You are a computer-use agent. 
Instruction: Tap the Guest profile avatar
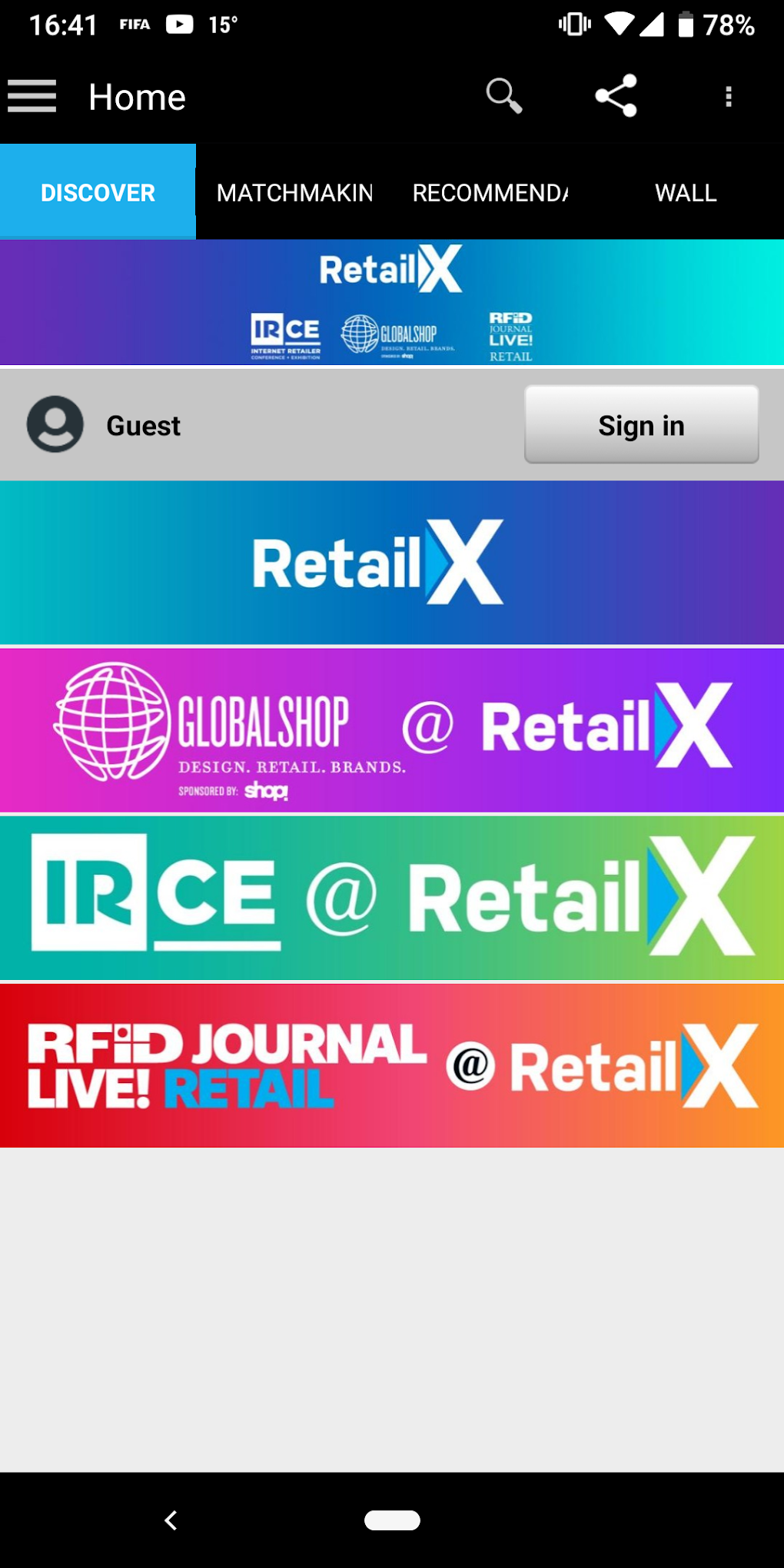[55, 425]
